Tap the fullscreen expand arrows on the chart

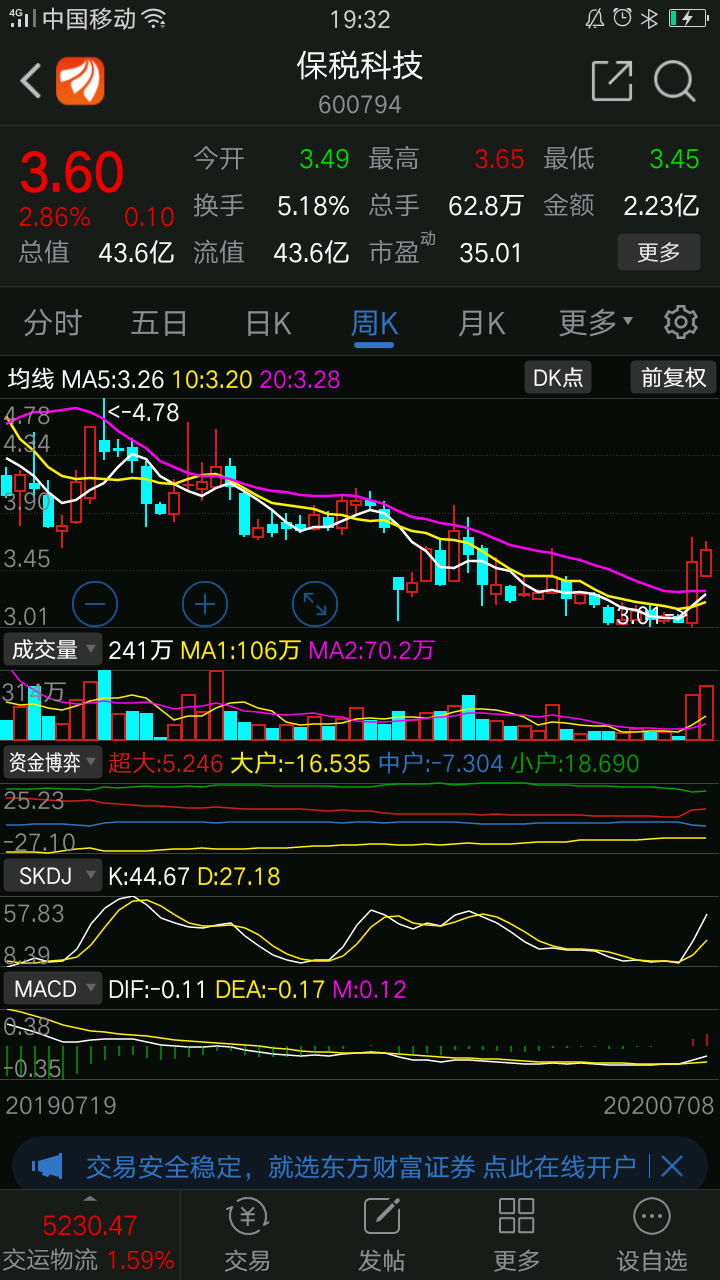[x=314, y=604]
